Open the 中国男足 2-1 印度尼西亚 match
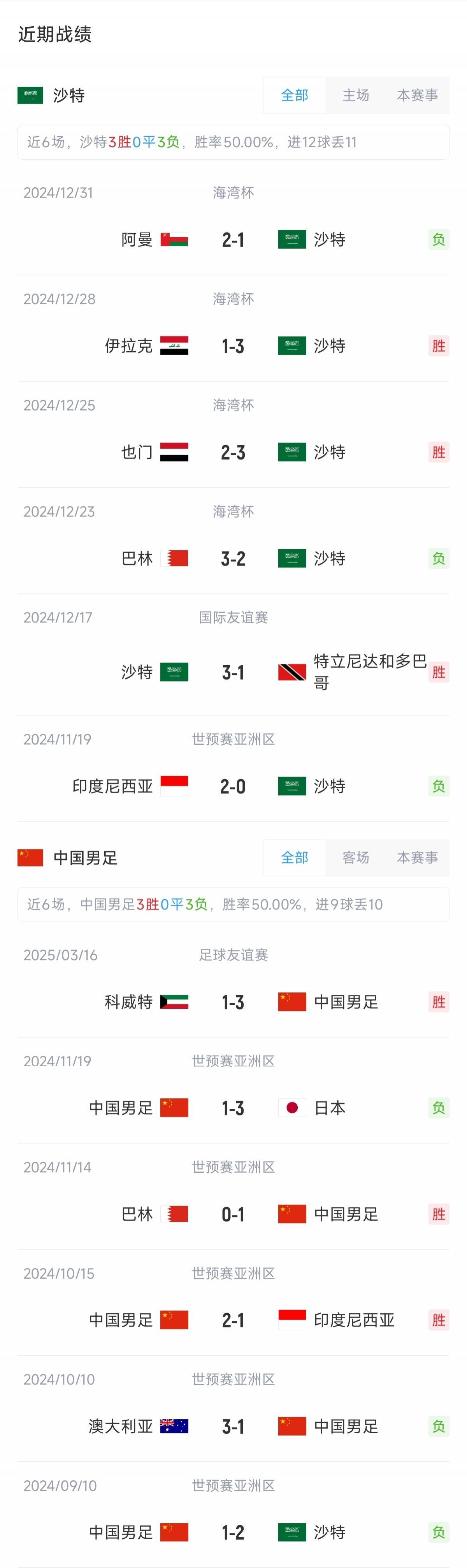The height and width of the screenshot is (1568, 467). [x=233, y=1321]
